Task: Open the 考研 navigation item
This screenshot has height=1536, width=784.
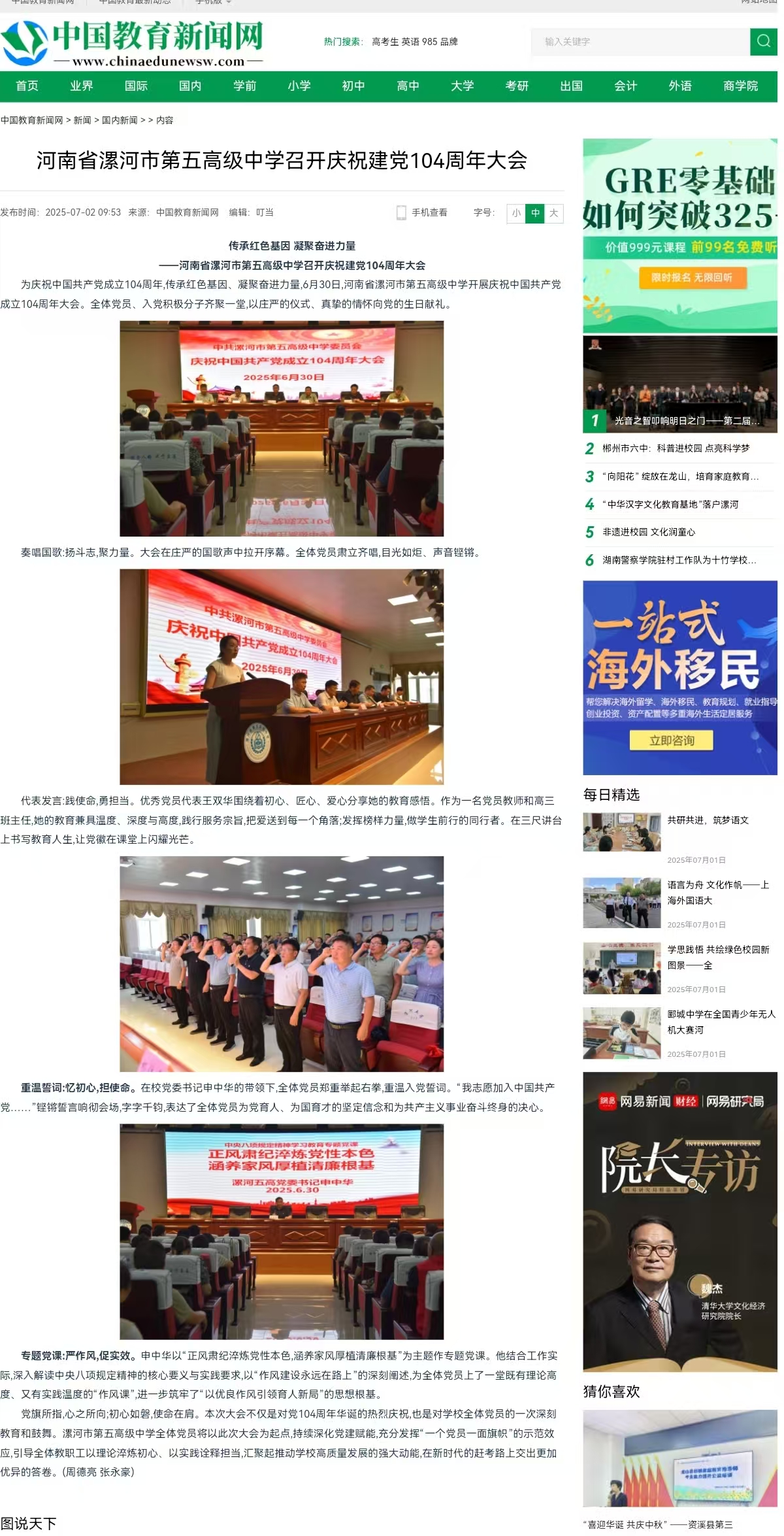Action: point(517,86)
